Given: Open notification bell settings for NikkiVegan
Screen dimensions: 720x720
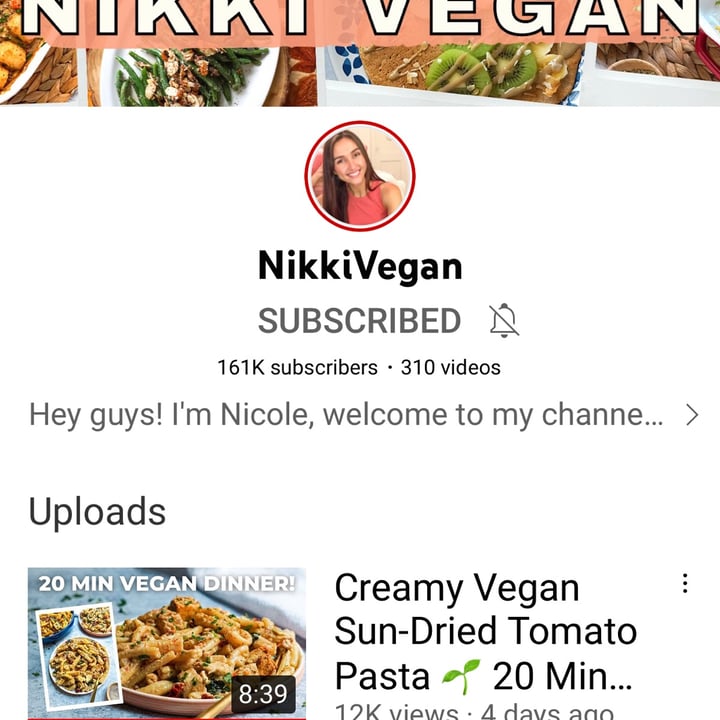Looking at the screenshot, I should tap(505, 321).
